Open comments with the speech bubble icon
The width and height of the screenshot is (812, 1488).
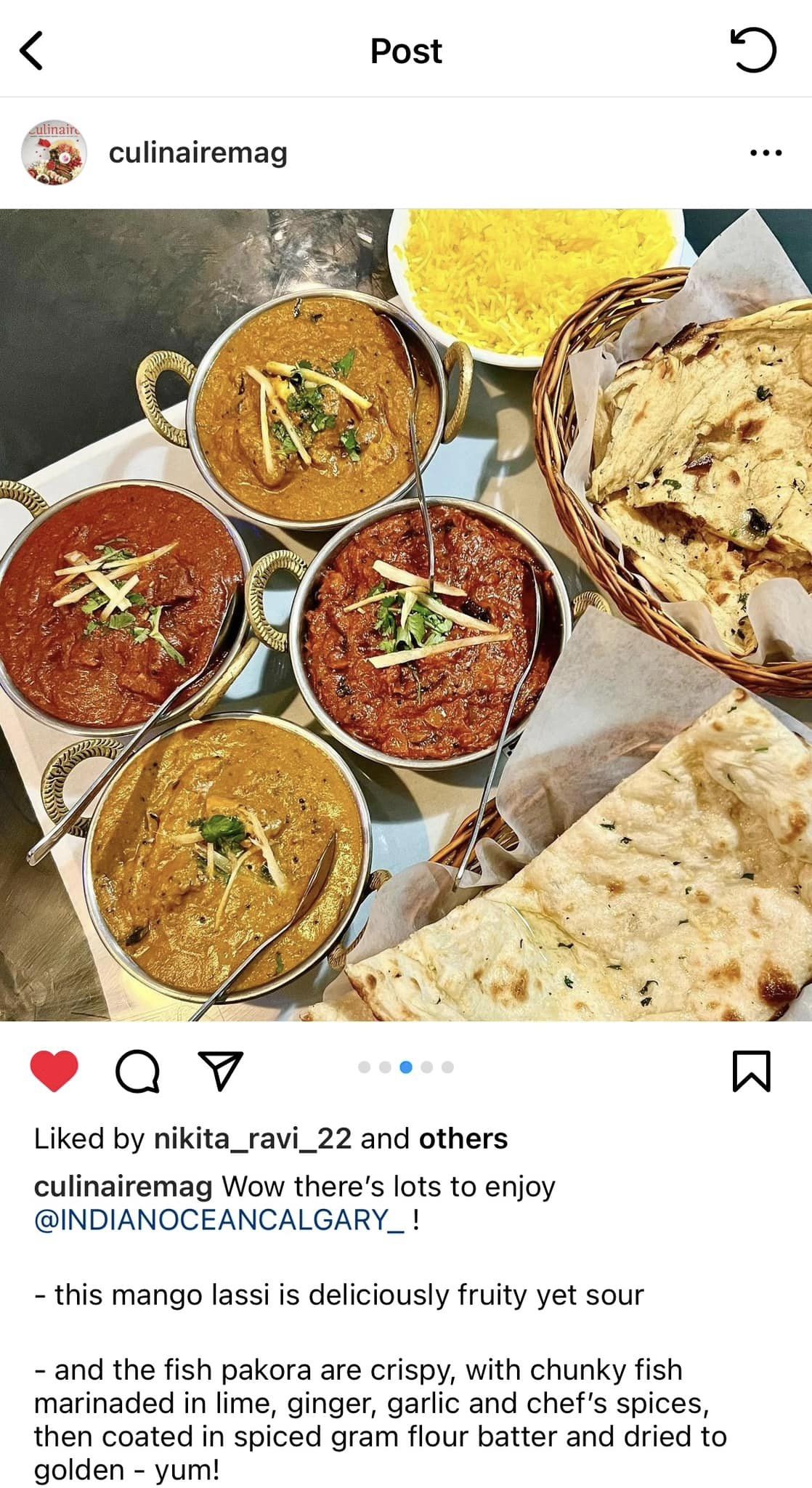137,1072
